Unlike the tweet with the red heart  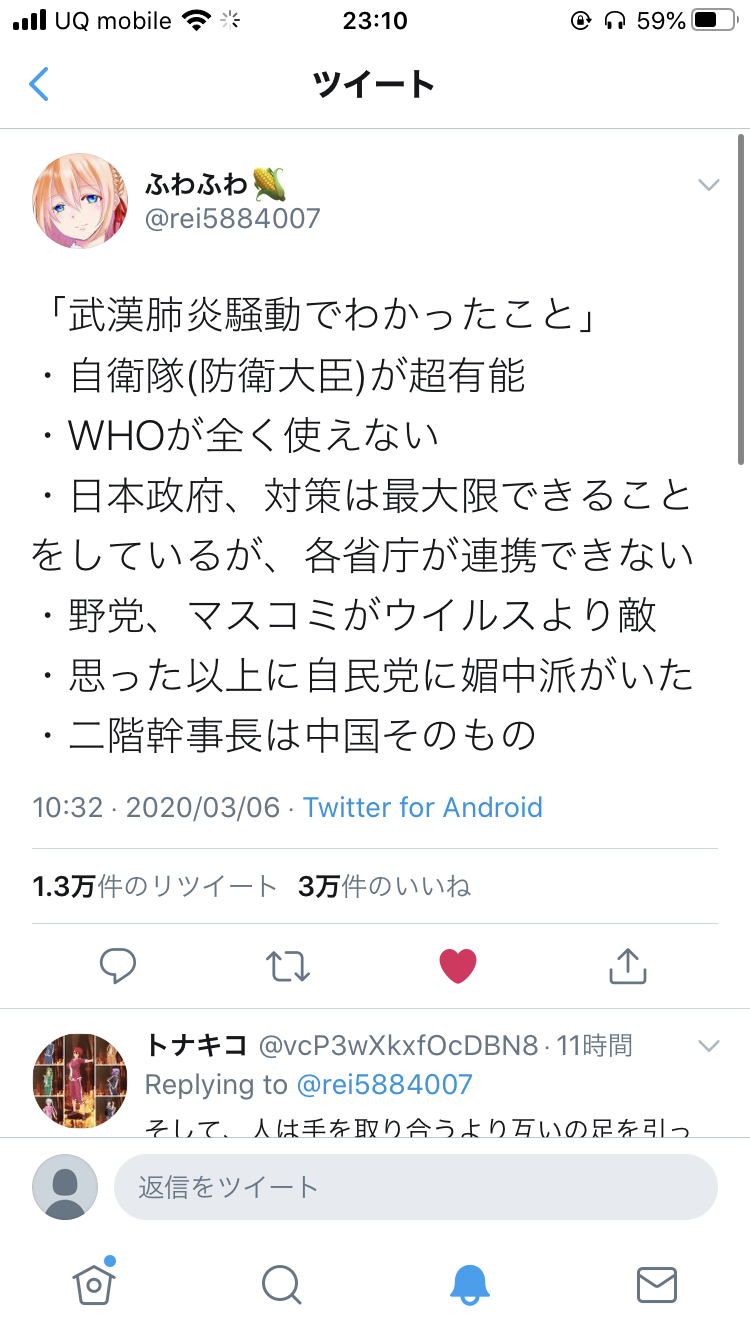pyautogui.click(x=458, y=965)
